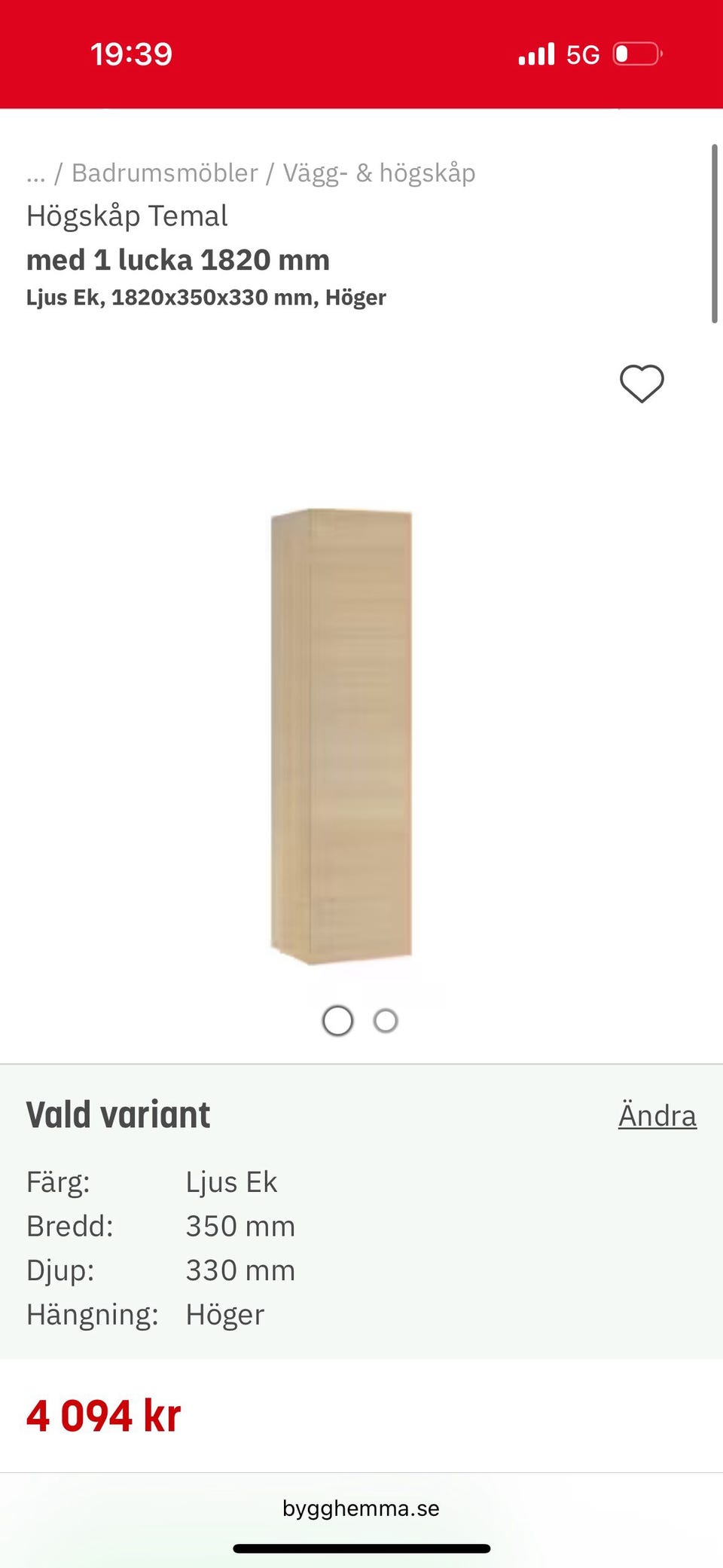
Task: Tap the 5G network indicator
Action: (581, 53)
